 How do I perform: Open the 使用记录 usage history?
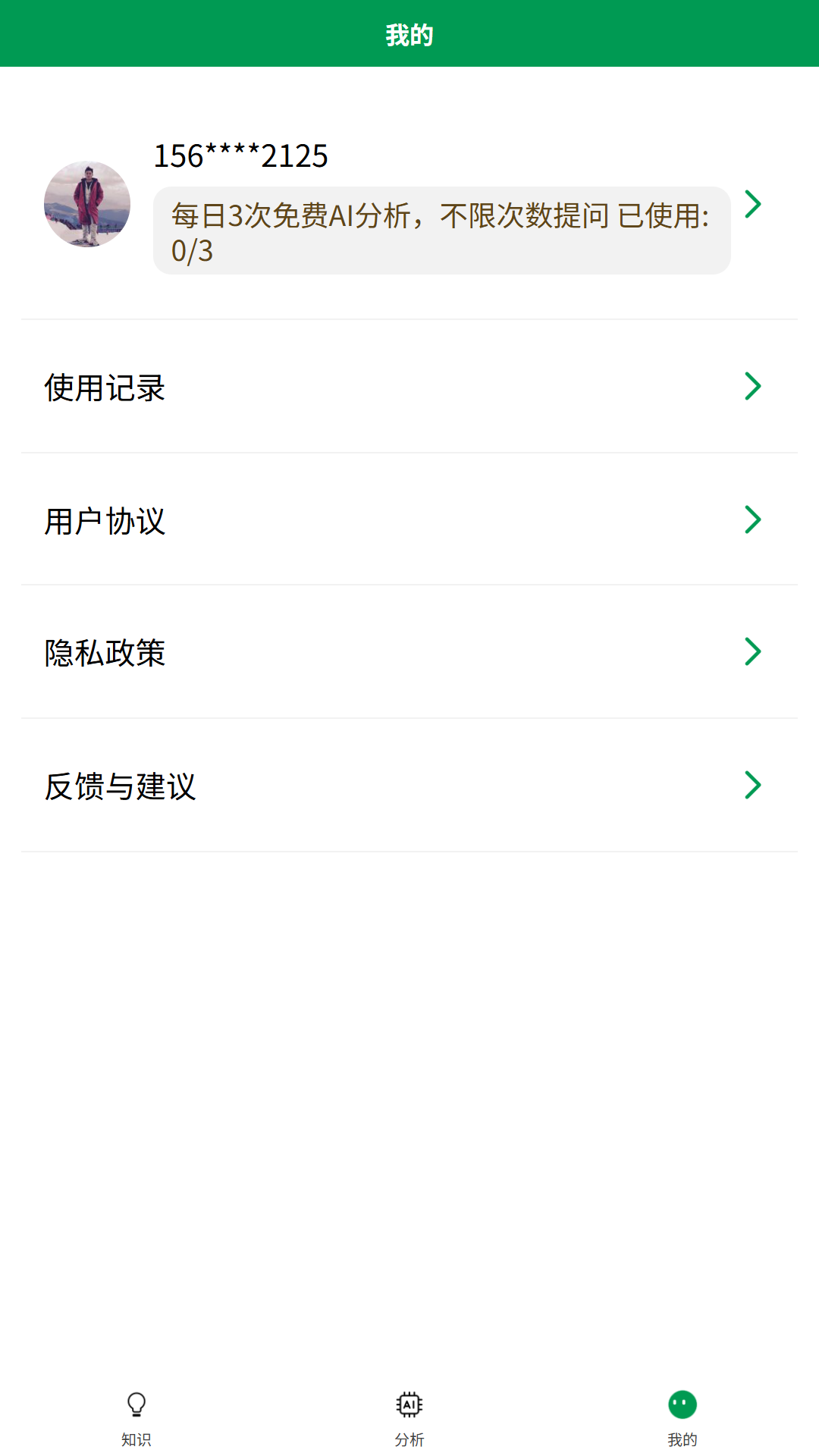tap(106, 388)
